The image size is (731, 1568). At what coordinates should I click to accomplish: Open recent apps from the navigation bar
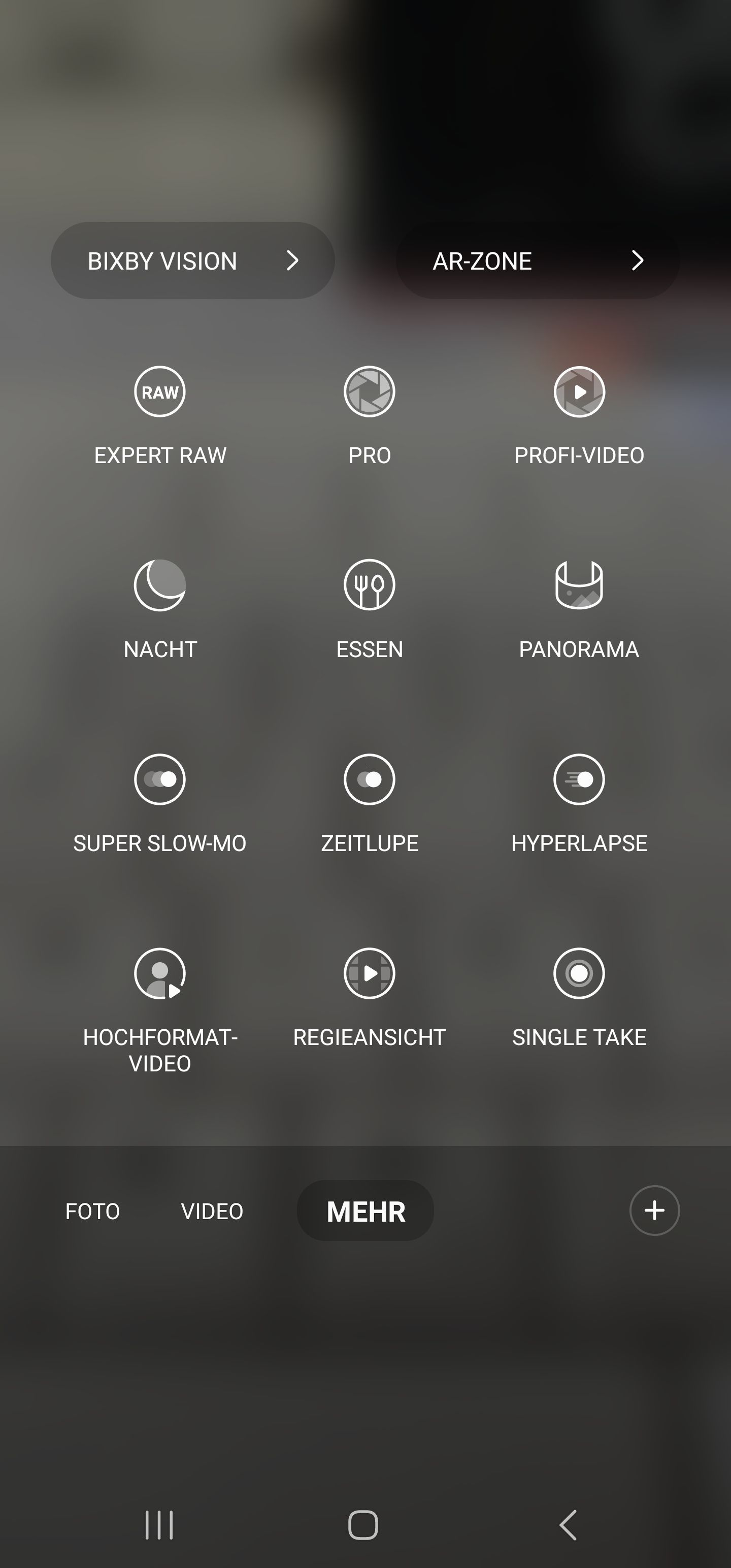coord(159,1525)
